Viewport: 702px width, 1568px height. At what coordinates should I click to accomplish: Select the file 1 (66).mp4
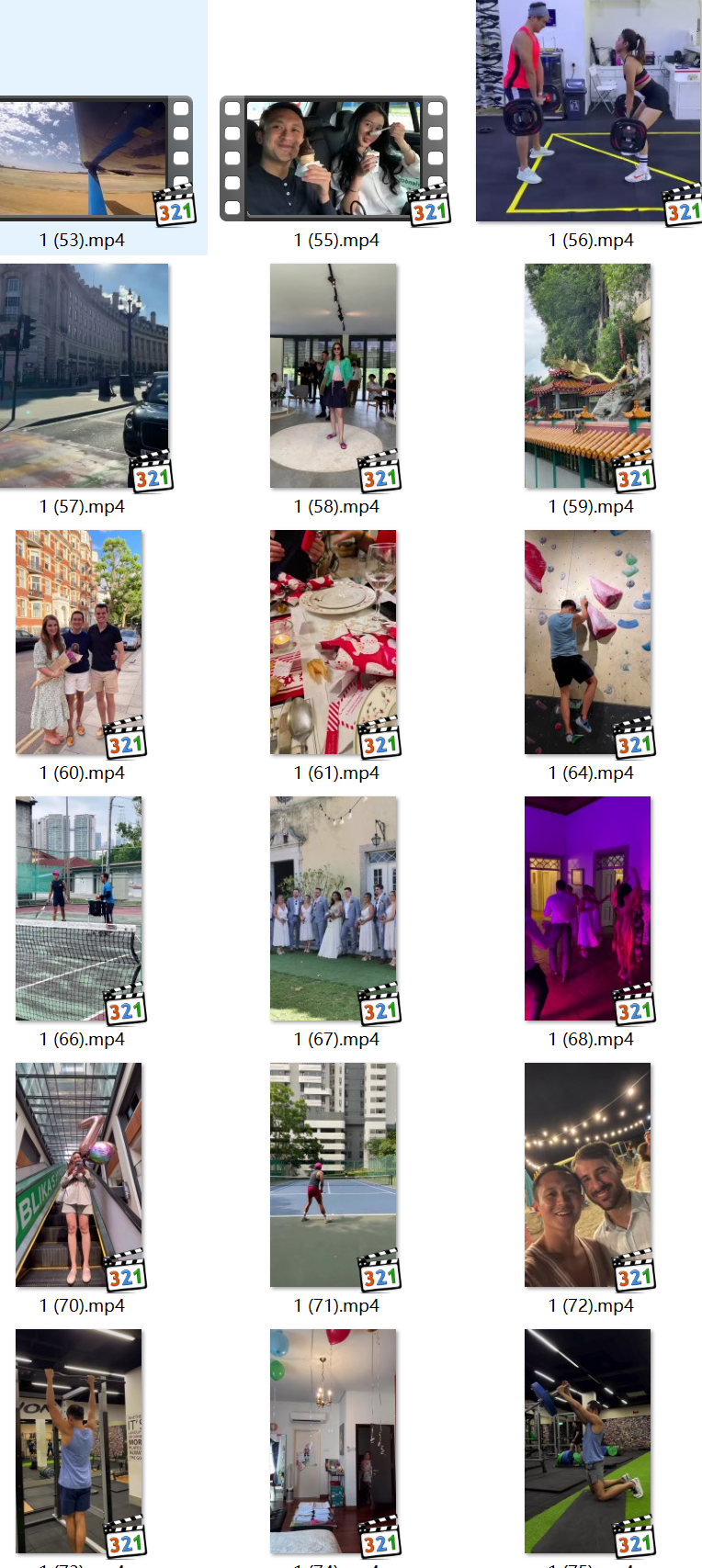[x=79, y=908]
